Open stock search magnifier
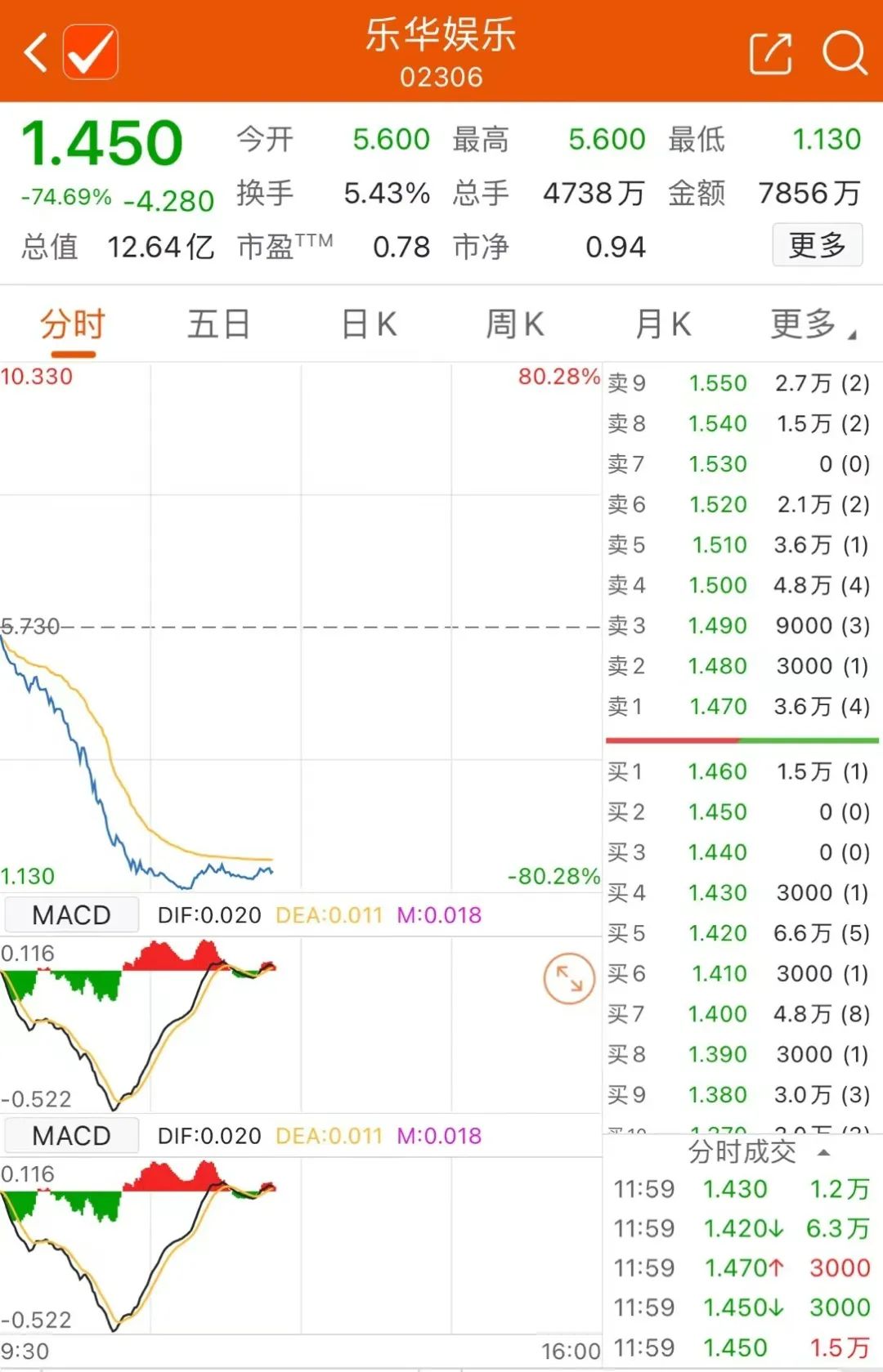The height and width of the screenshot is (1372, 883). tap(844, 53)
